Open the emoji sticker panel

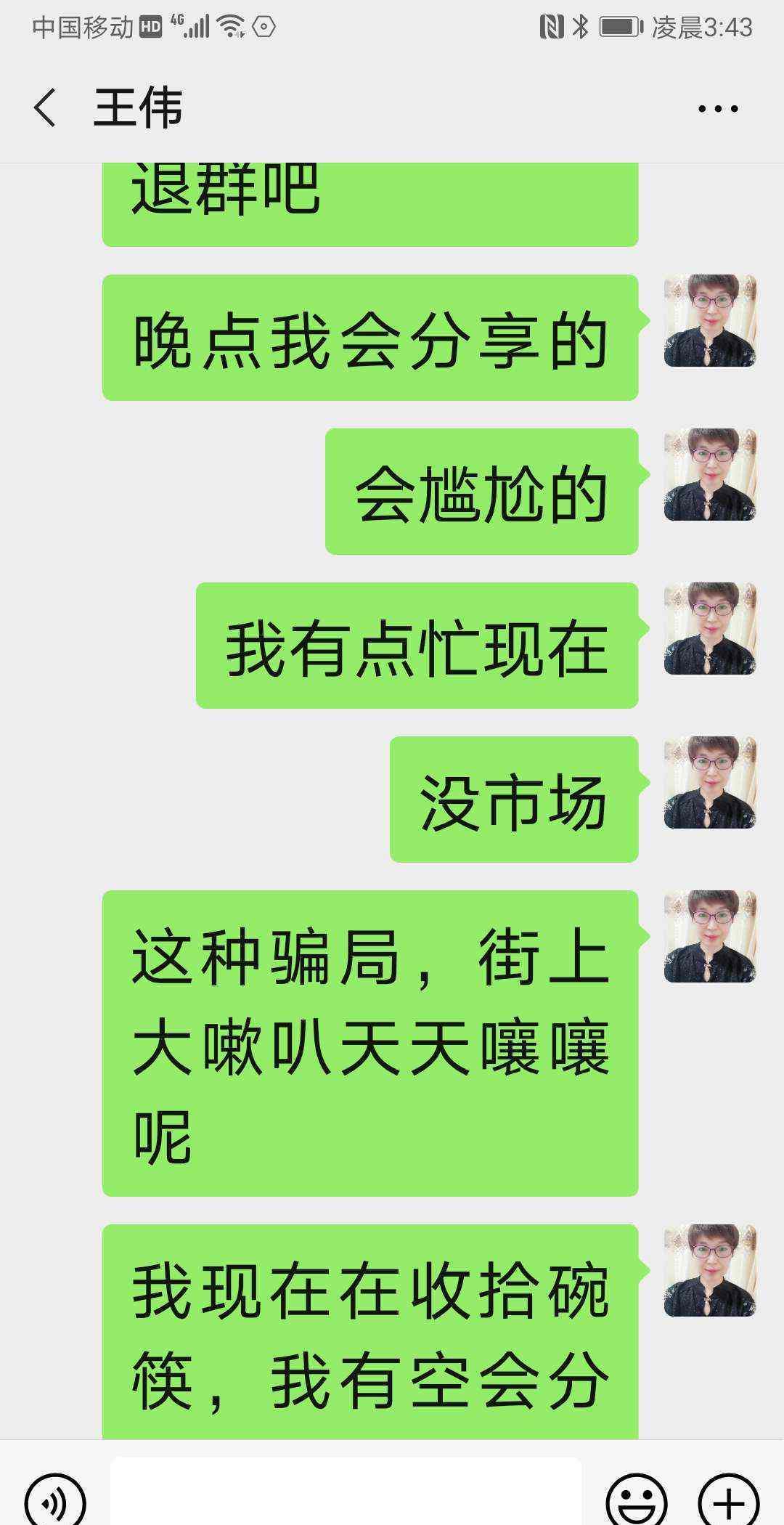[x=637, y=1499]
